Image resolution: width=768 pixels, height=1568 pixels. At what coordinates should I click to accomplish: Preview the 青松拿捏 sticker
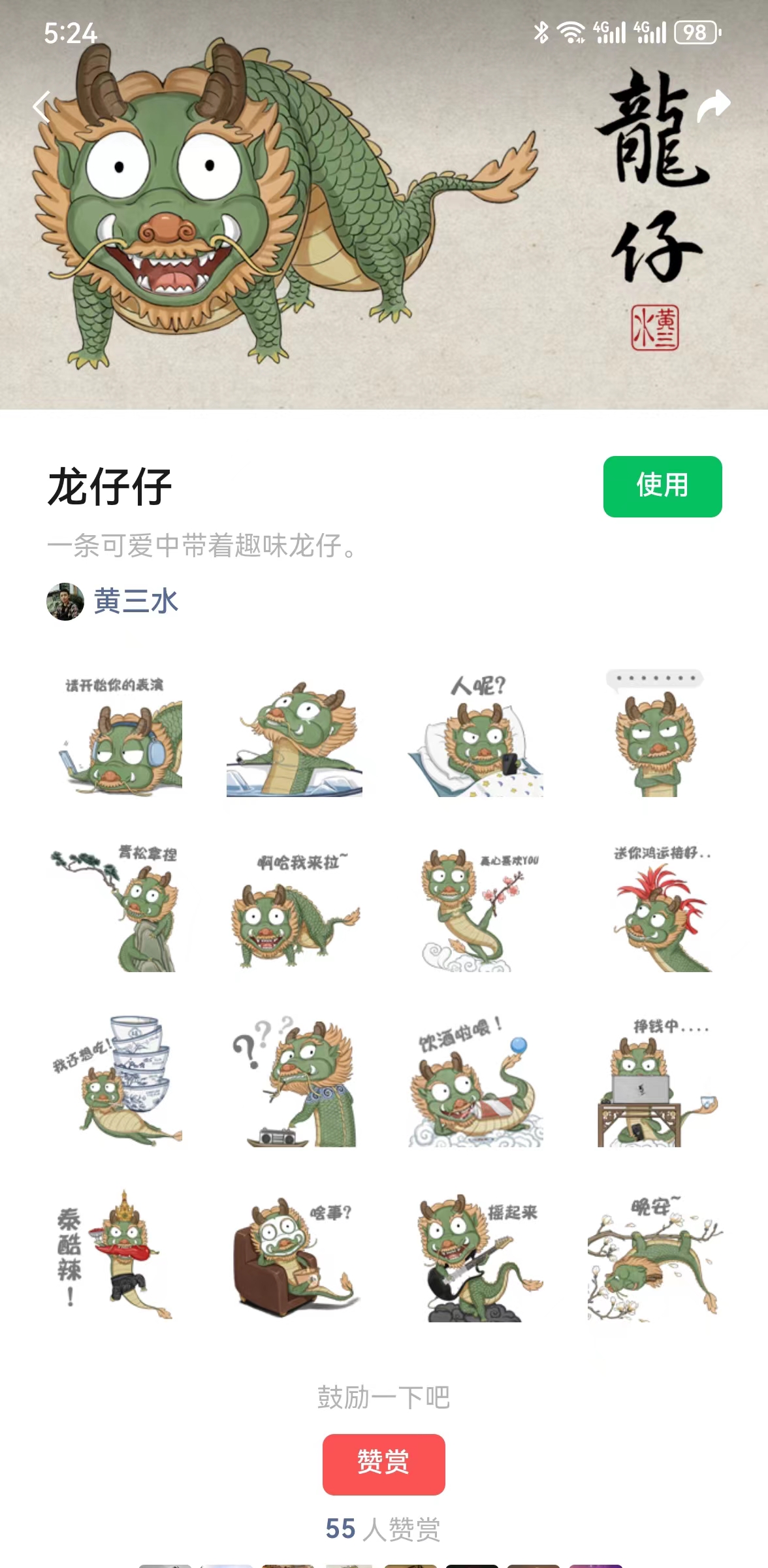tap(114, 907)
